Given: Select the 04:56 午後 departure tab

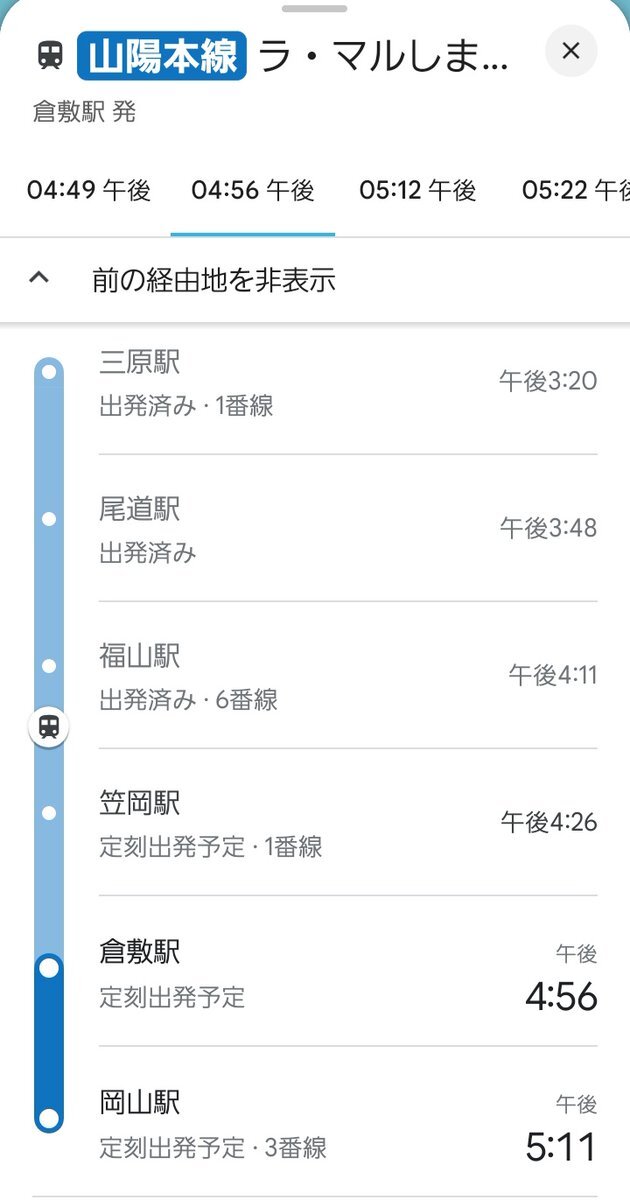Looking at the screenshot, I should click(x=253, y=190).
